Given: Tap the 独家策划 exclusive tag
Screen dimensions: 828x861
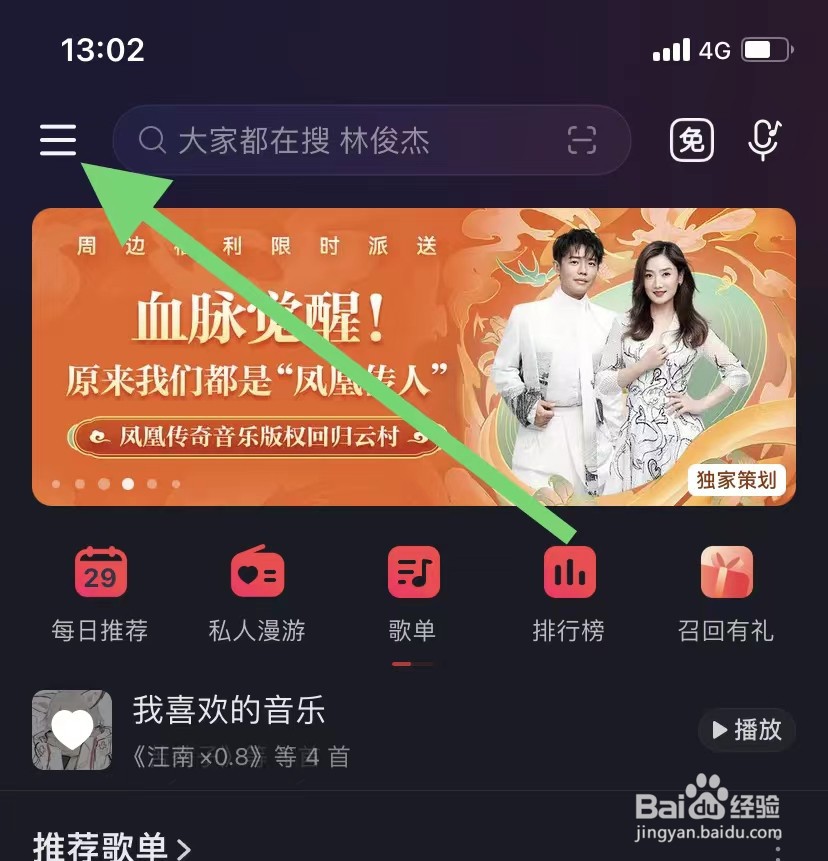Looking at the screenshot, I should click(x=736, y=480).
